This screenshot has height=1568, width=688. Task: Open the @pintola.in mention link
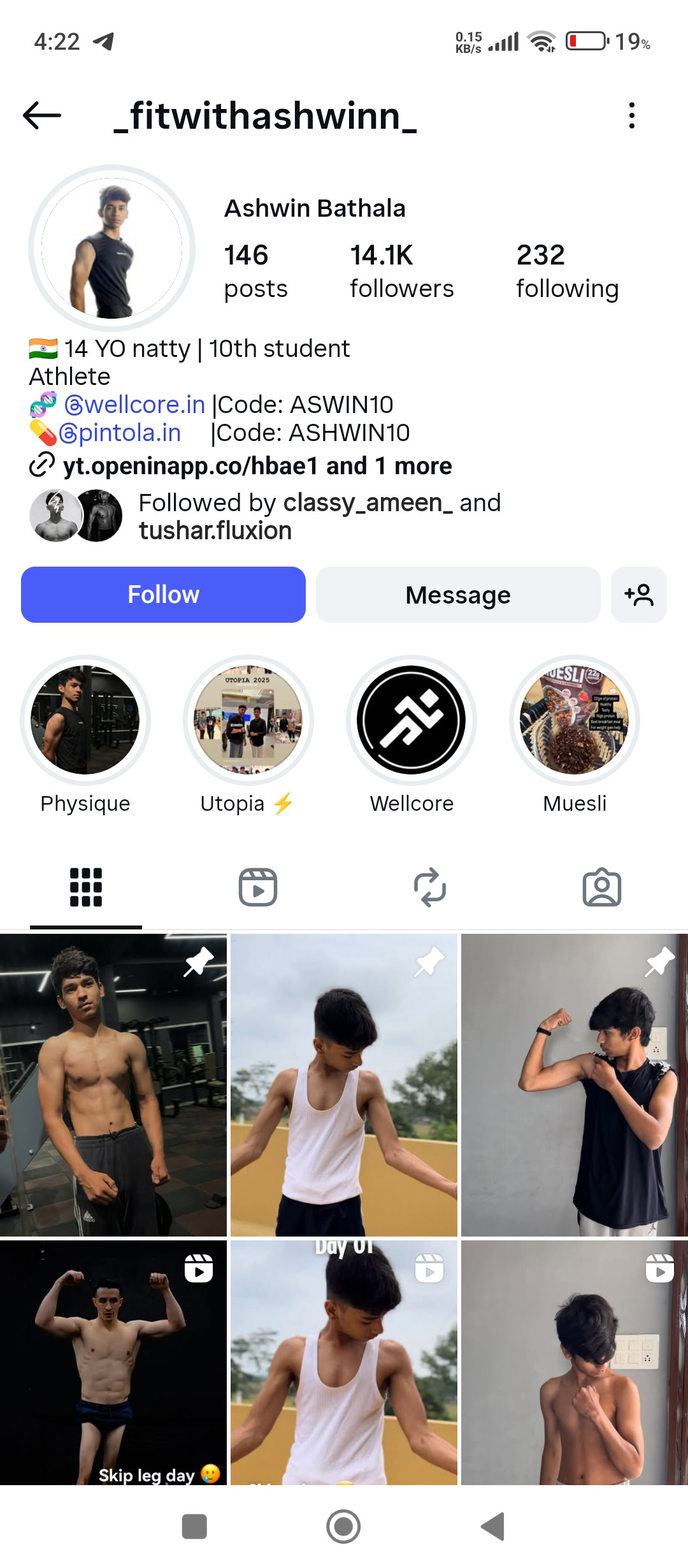(121, 433)
